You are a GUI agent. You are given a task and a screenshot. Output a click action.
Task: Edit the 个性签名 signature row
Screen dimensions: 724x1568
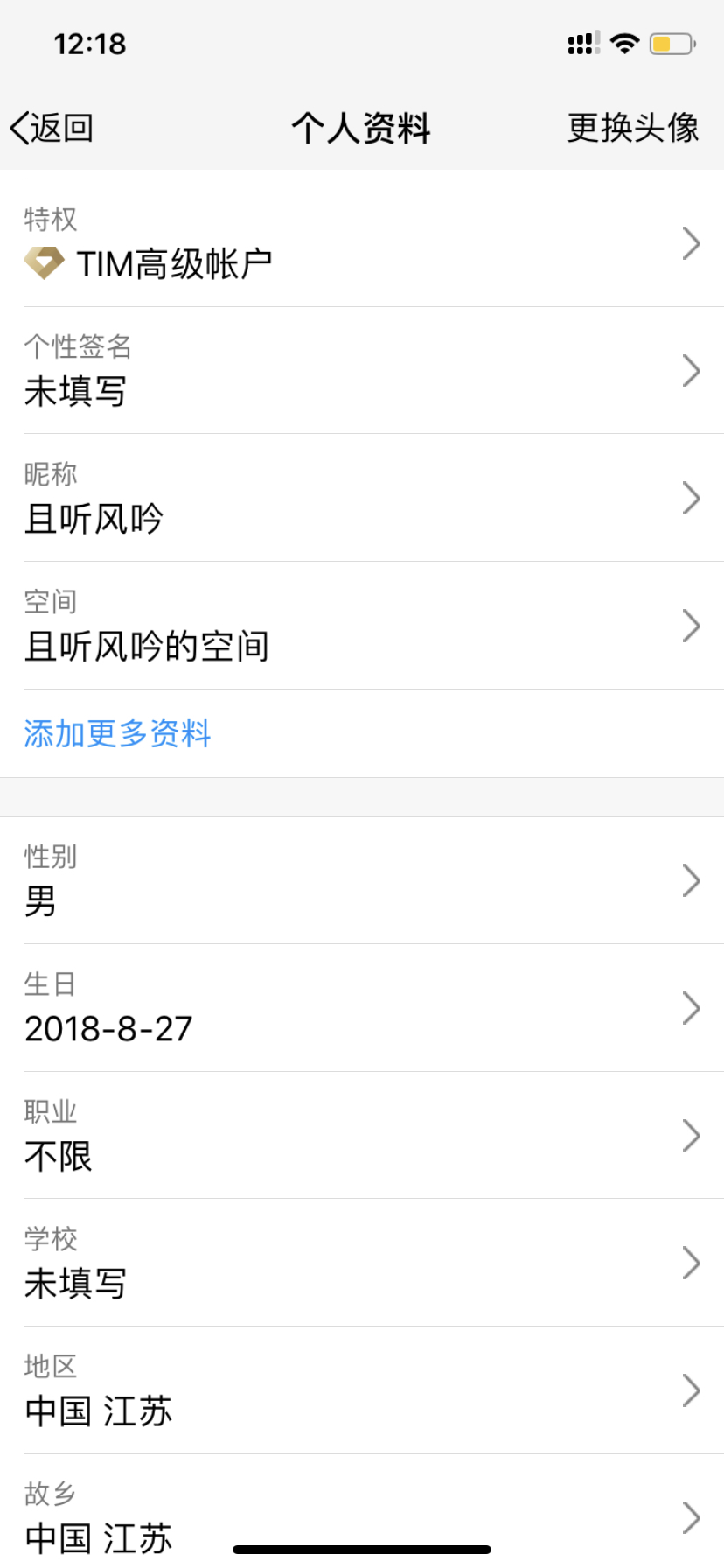(362, 371)
